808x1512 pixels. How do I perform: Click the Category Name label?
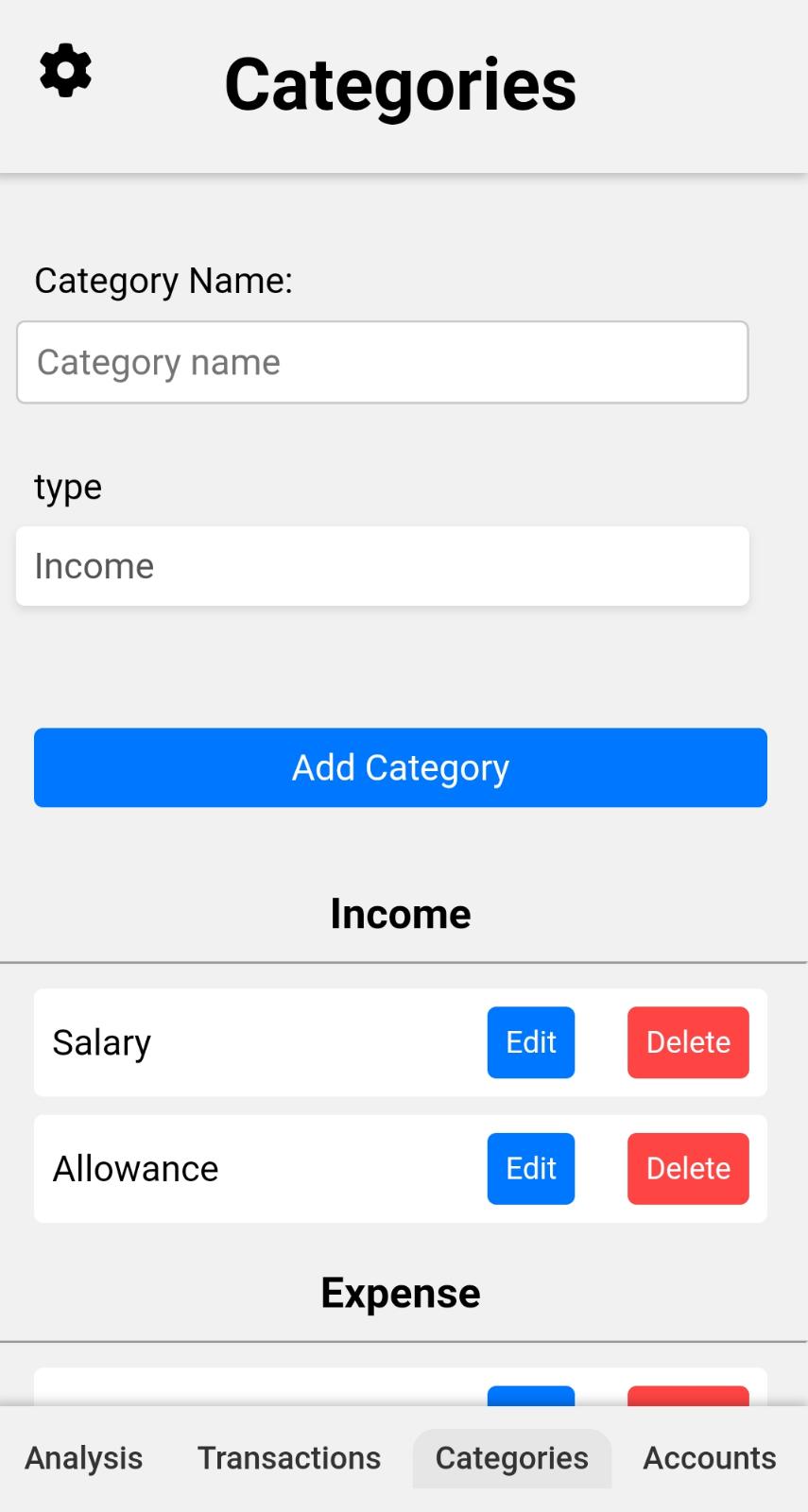tap(163, 280)
